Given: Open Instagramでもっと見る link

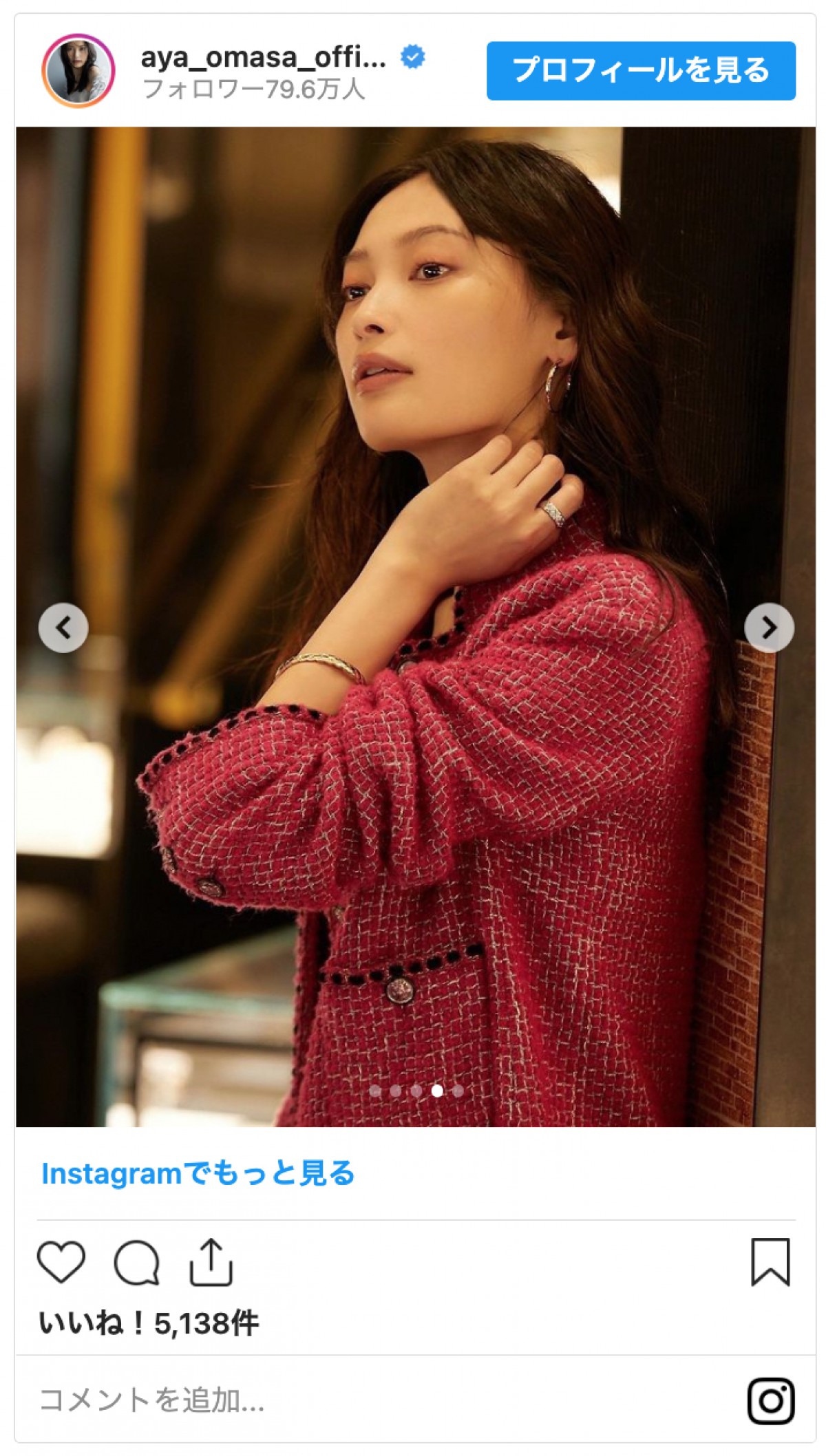Looking at the screenshot, I should [198, 1173].
